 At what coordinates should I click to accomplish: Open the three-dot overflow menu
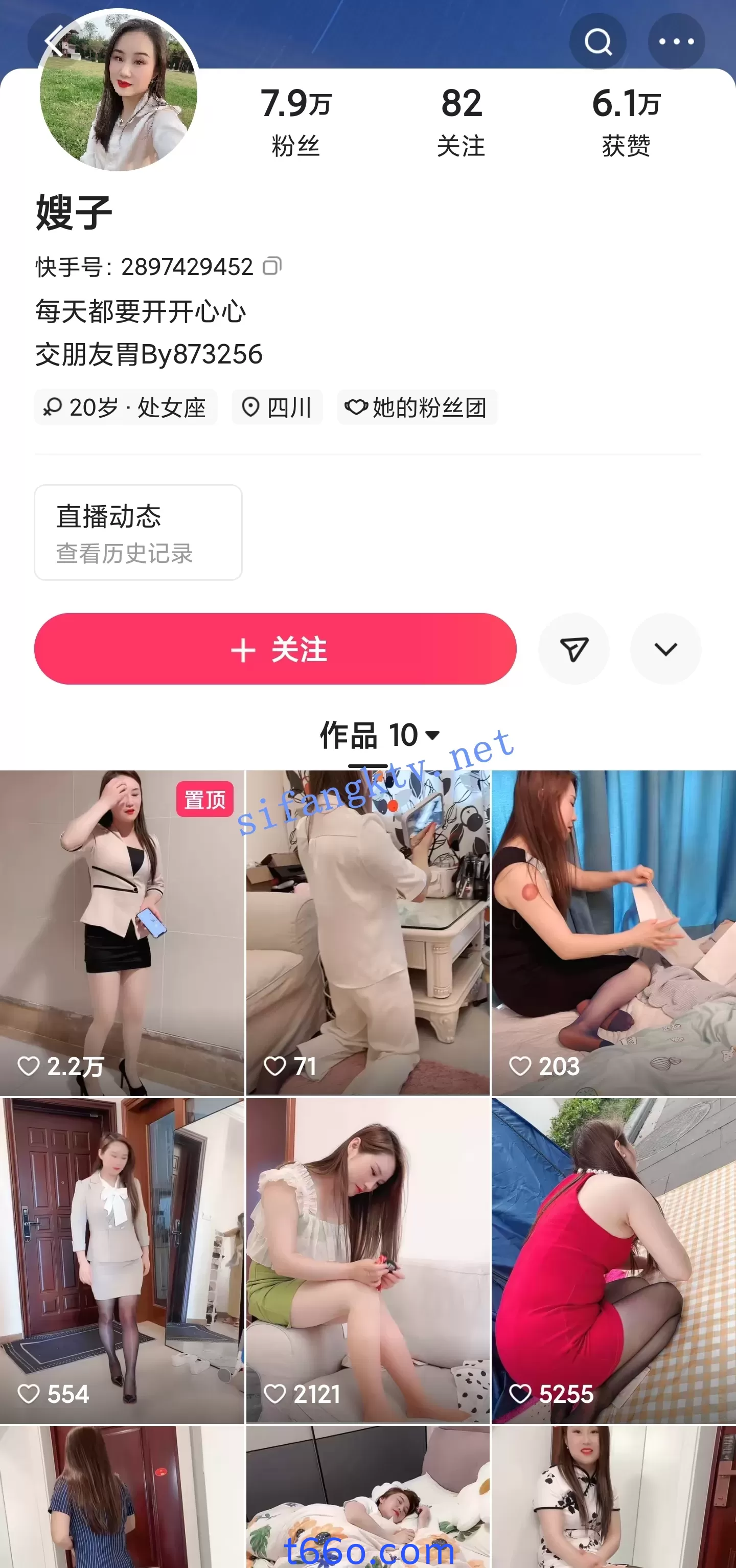tap(676, 41)
